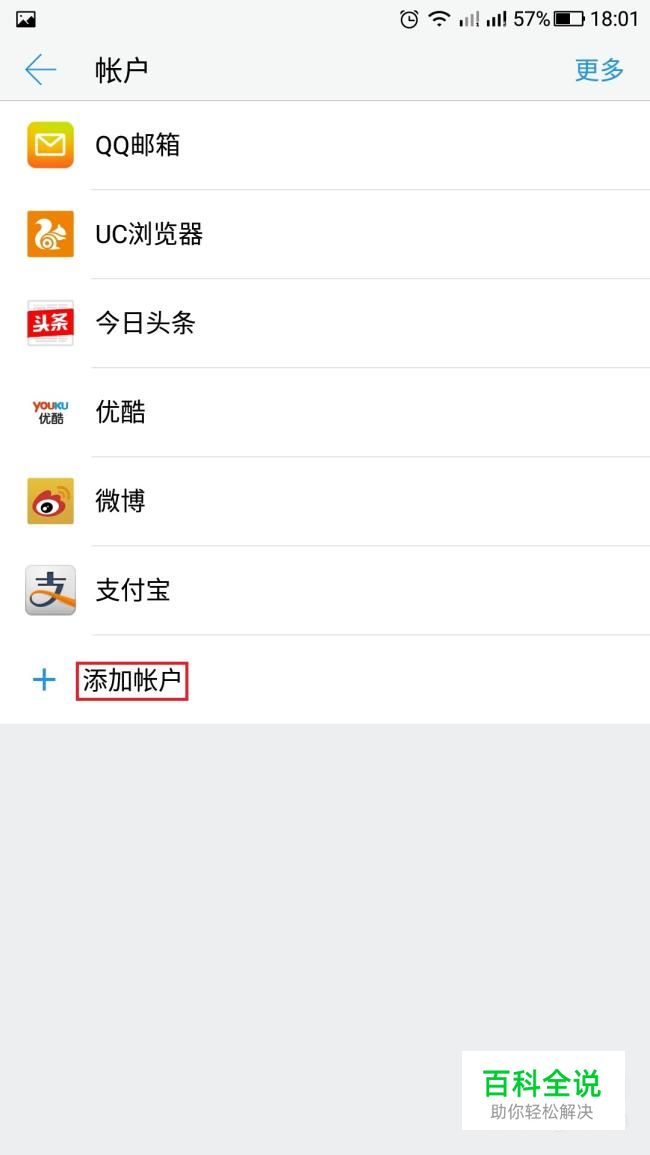Go back from the 帐户 screen
This screenshot has height=1155, width=650.
(40, 69)
